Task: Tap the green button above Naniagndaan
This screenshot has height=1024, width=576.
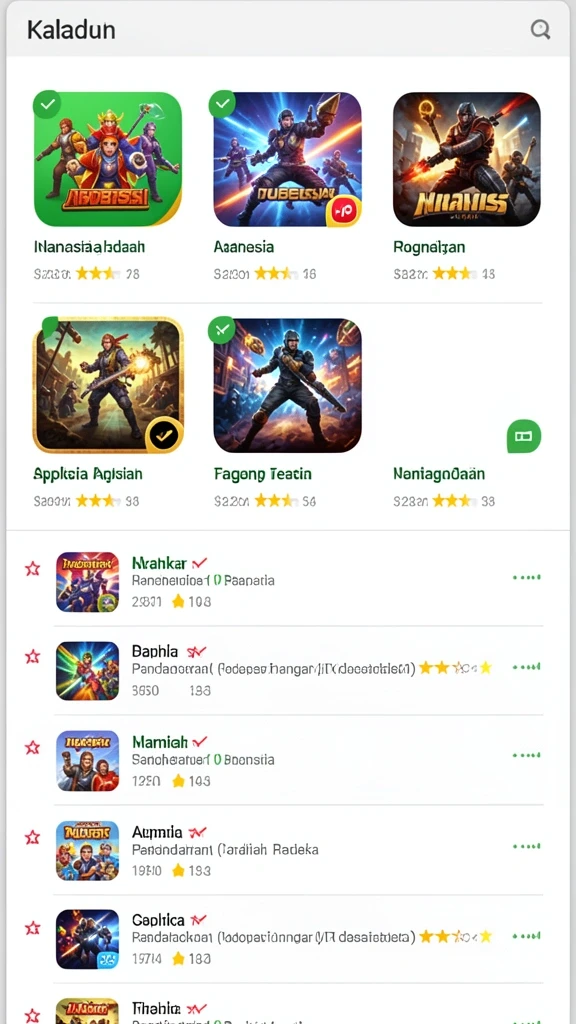Action: point(524,436)
